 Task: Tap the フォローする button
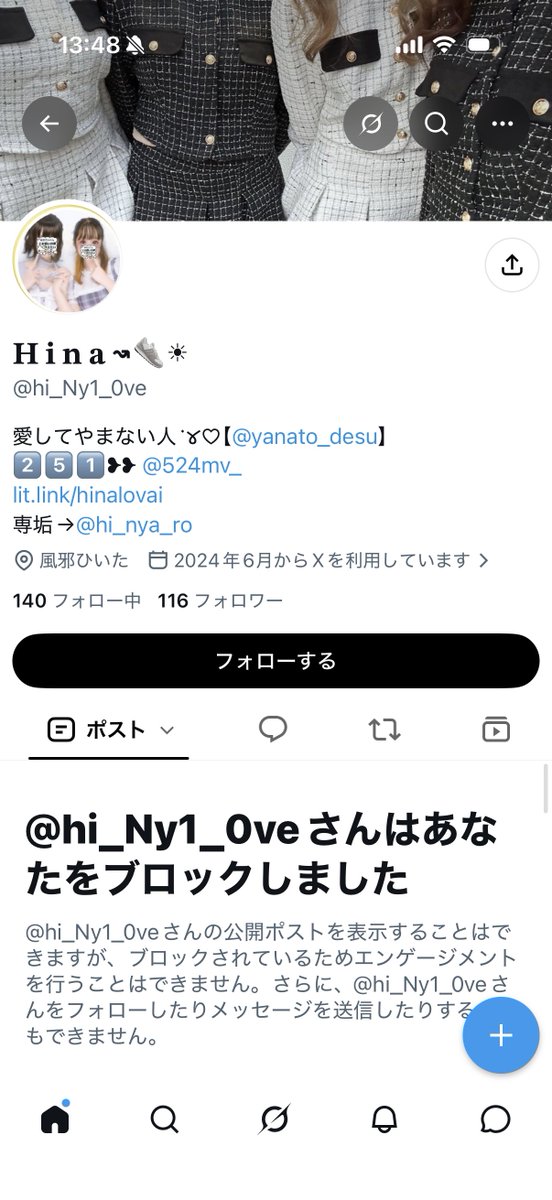(x=276, y=661)
